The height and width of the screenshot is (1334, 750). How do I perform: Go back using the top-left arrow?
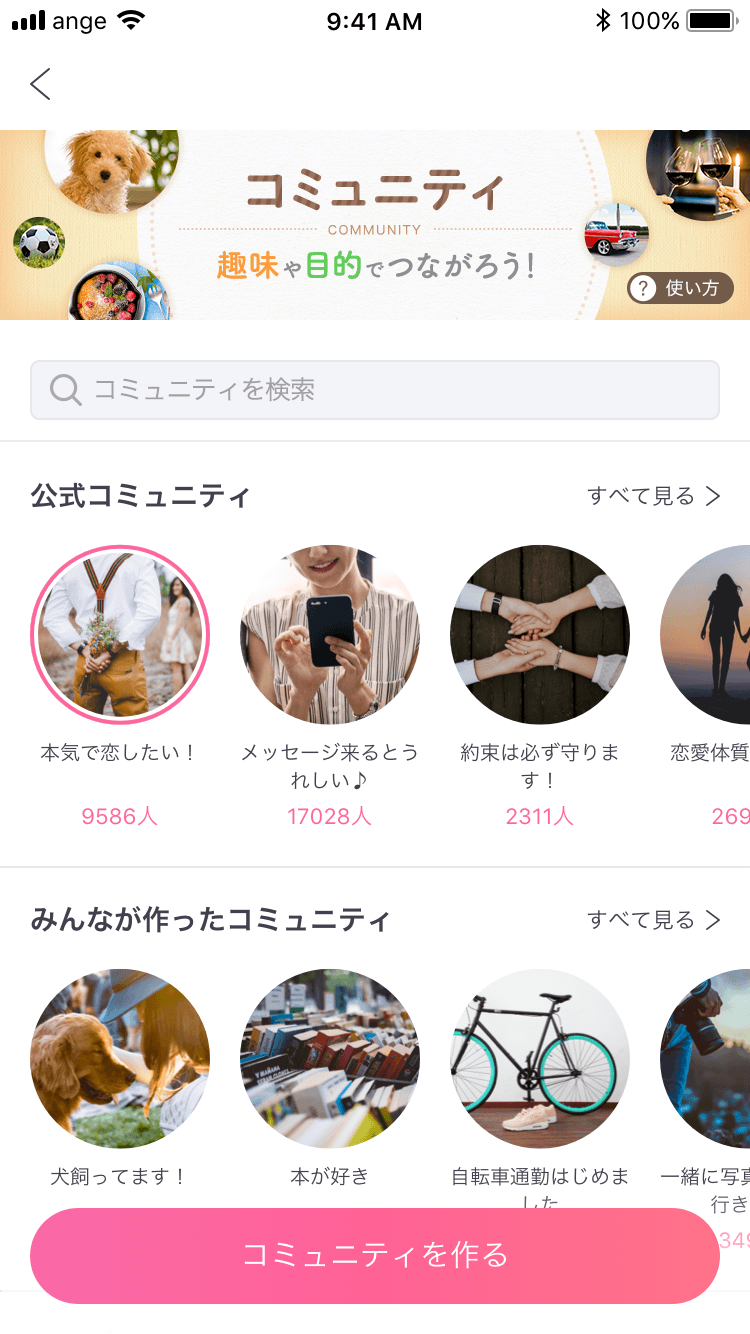pos(40,84)
